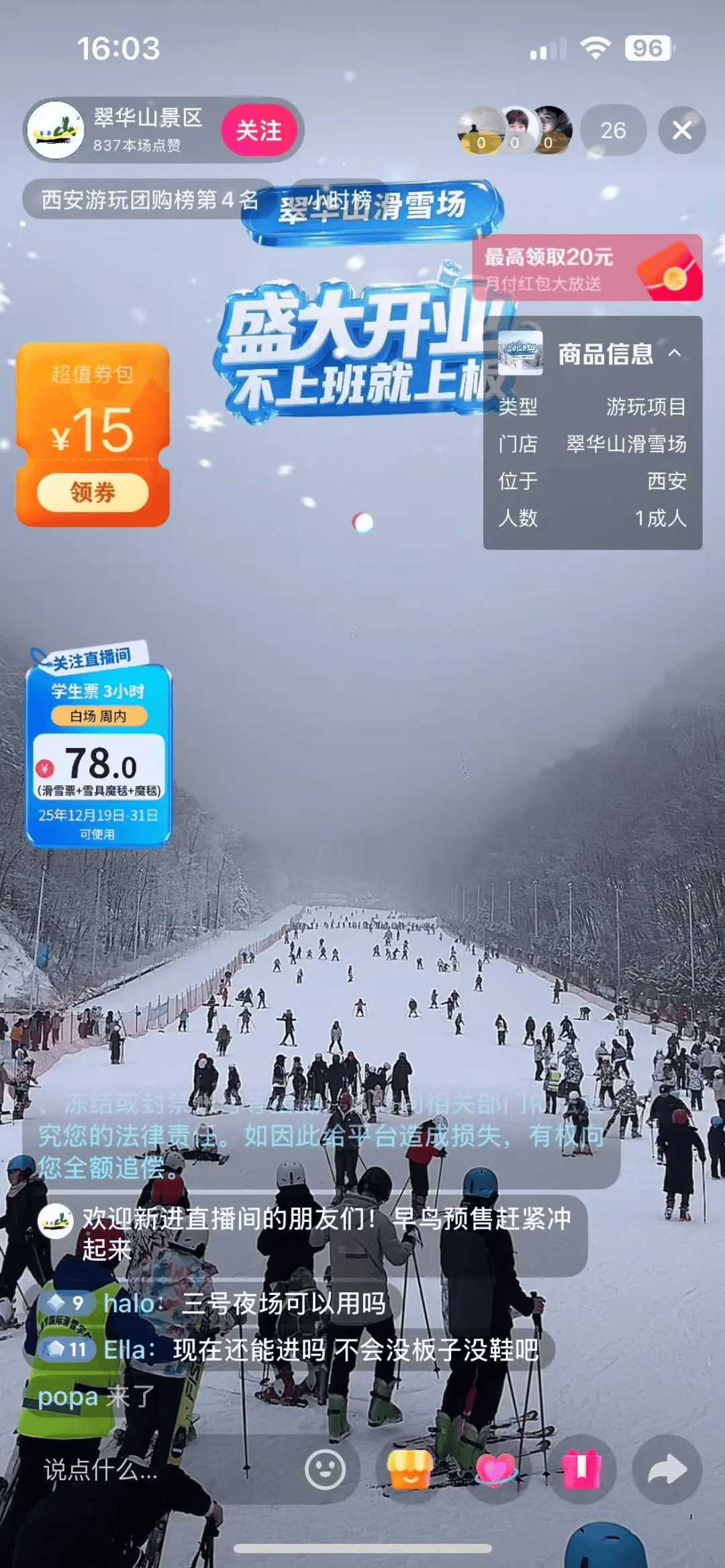Open 西安游玩团购榜第4名 ranking chip
The height and width of the screenshot is (1568, 725).
coord(148,199)
